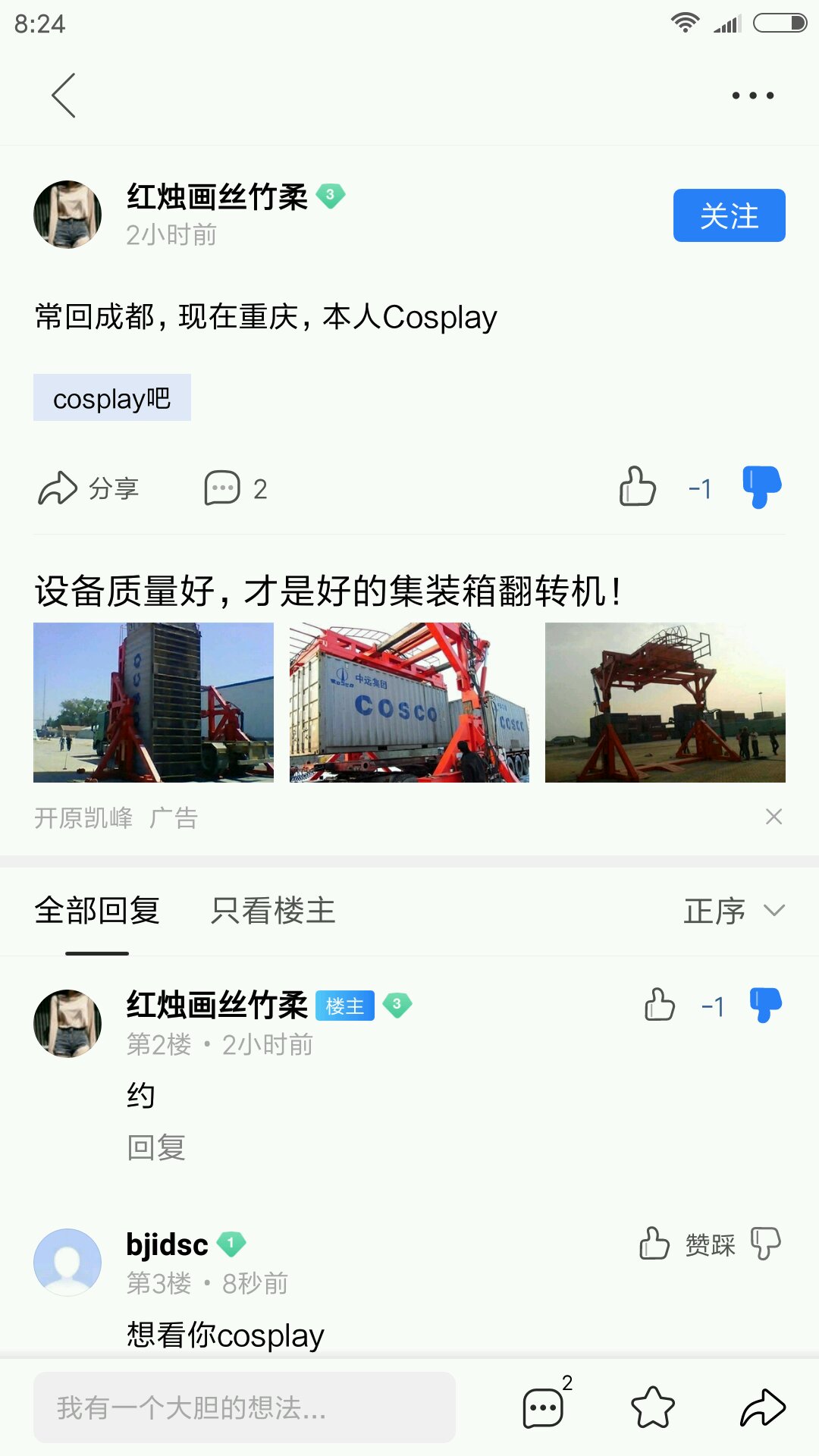Bookmark the thread with the star icon
The width and height of the screenshot is (819, 1456).
(653, 1407)
